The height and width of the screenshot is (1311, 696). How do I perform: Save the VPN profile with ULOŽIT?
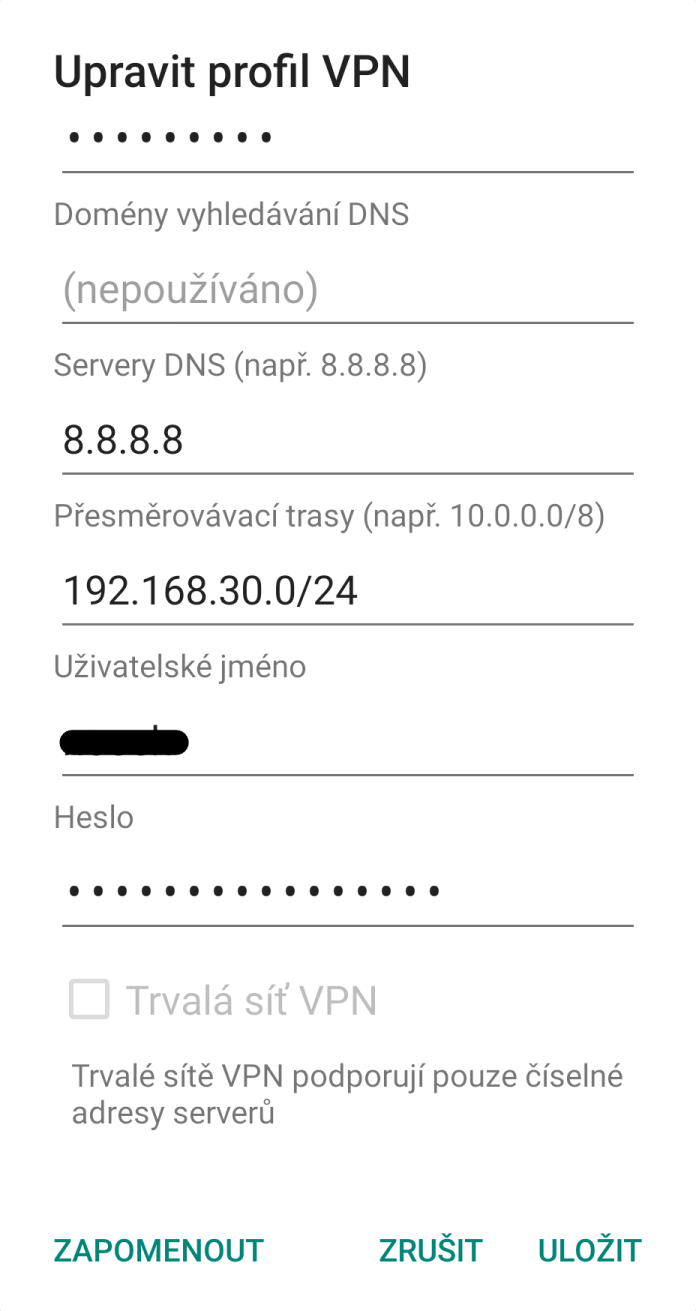click(x=589, y=1250)
